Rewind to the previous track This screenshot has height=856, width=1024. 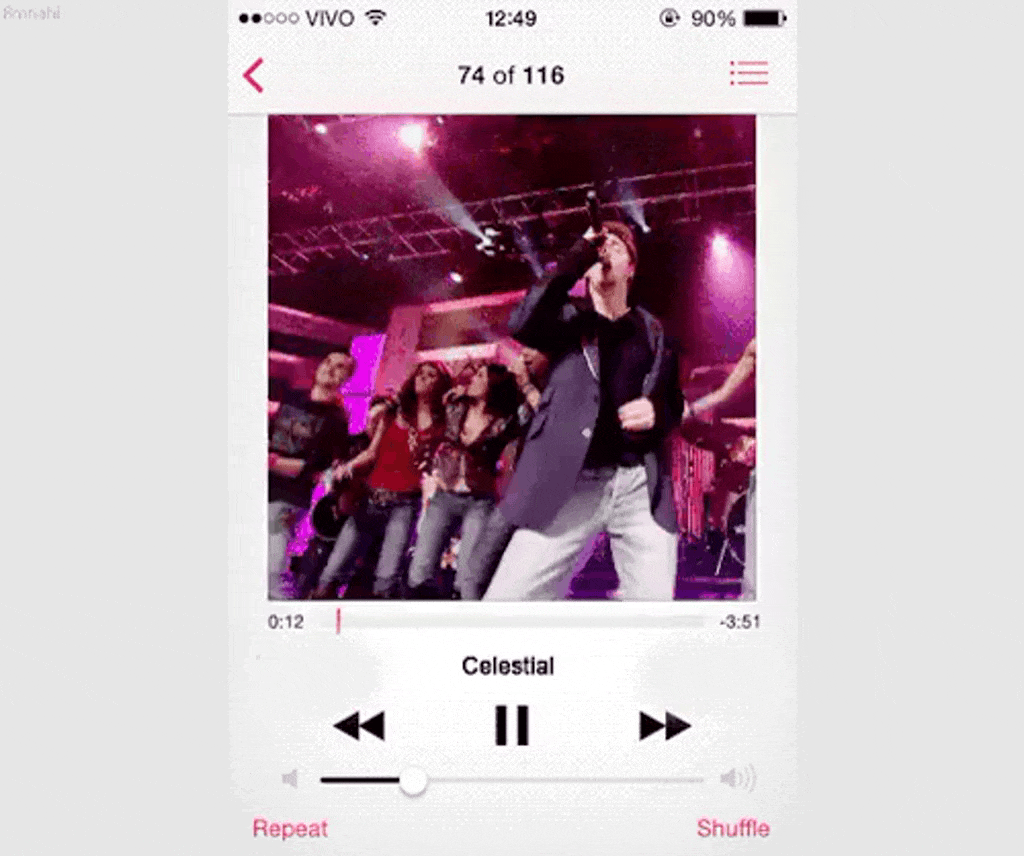point(359,725)
